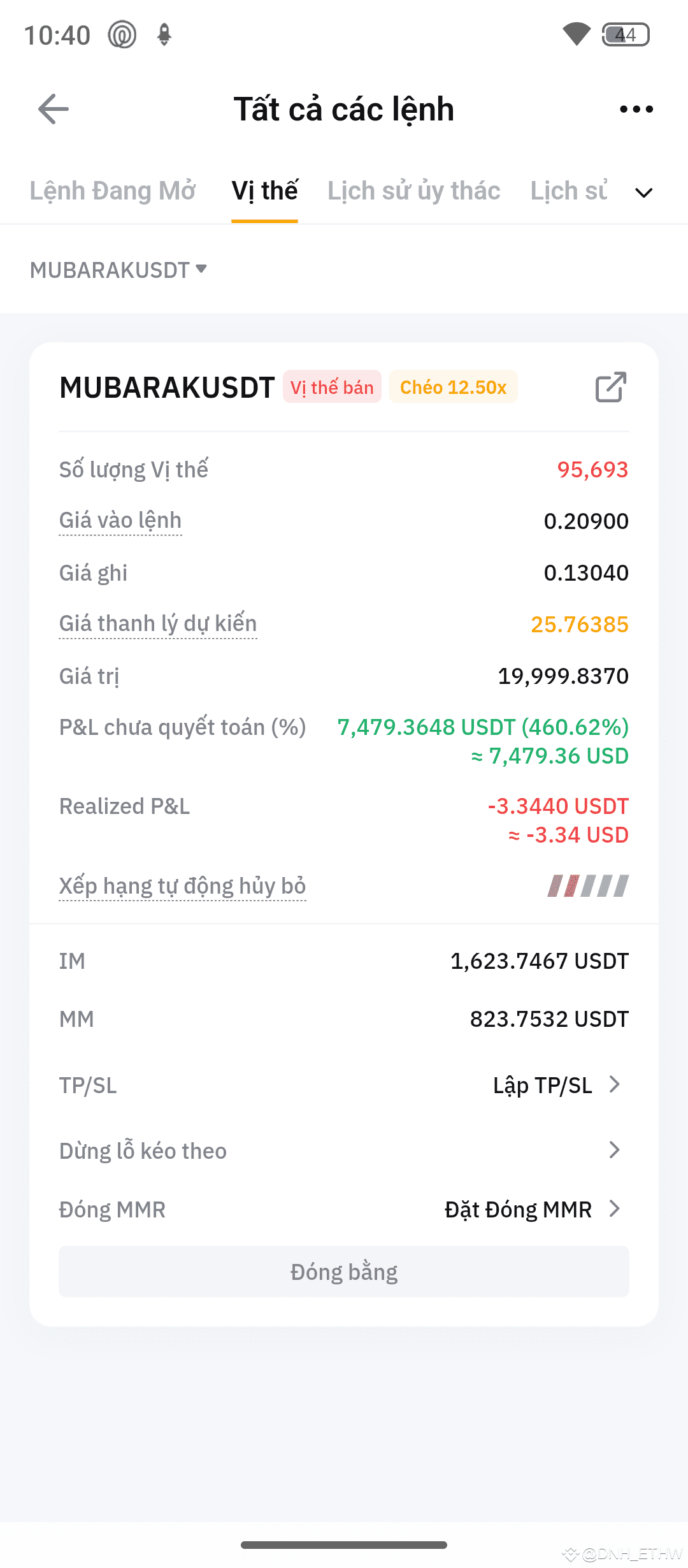Viewport: 688px width, 1568px height.
Task: Open the Lịch sử ủy thác tab
Action: tap(414, 191)
